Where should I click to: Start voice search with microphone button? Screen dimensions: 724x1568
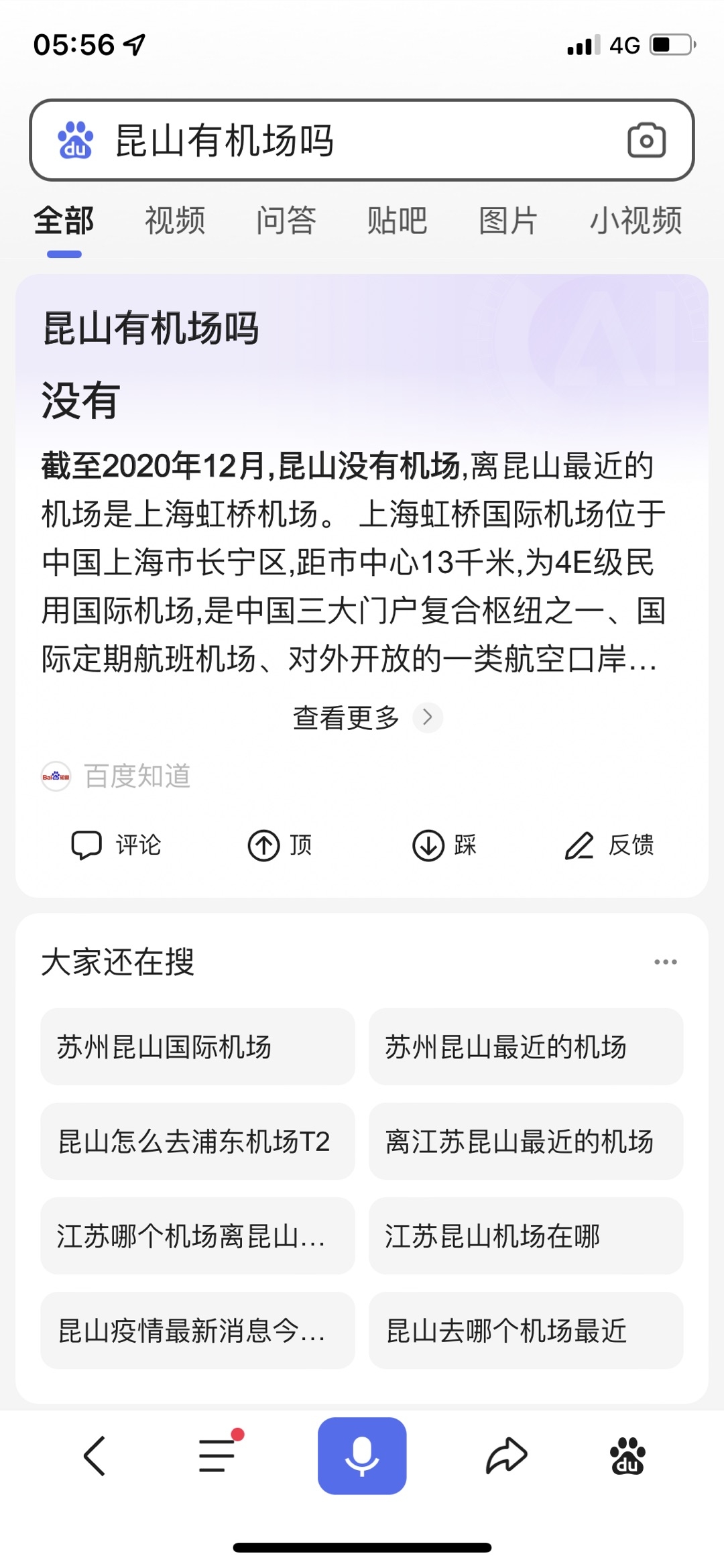point(362,1455)
